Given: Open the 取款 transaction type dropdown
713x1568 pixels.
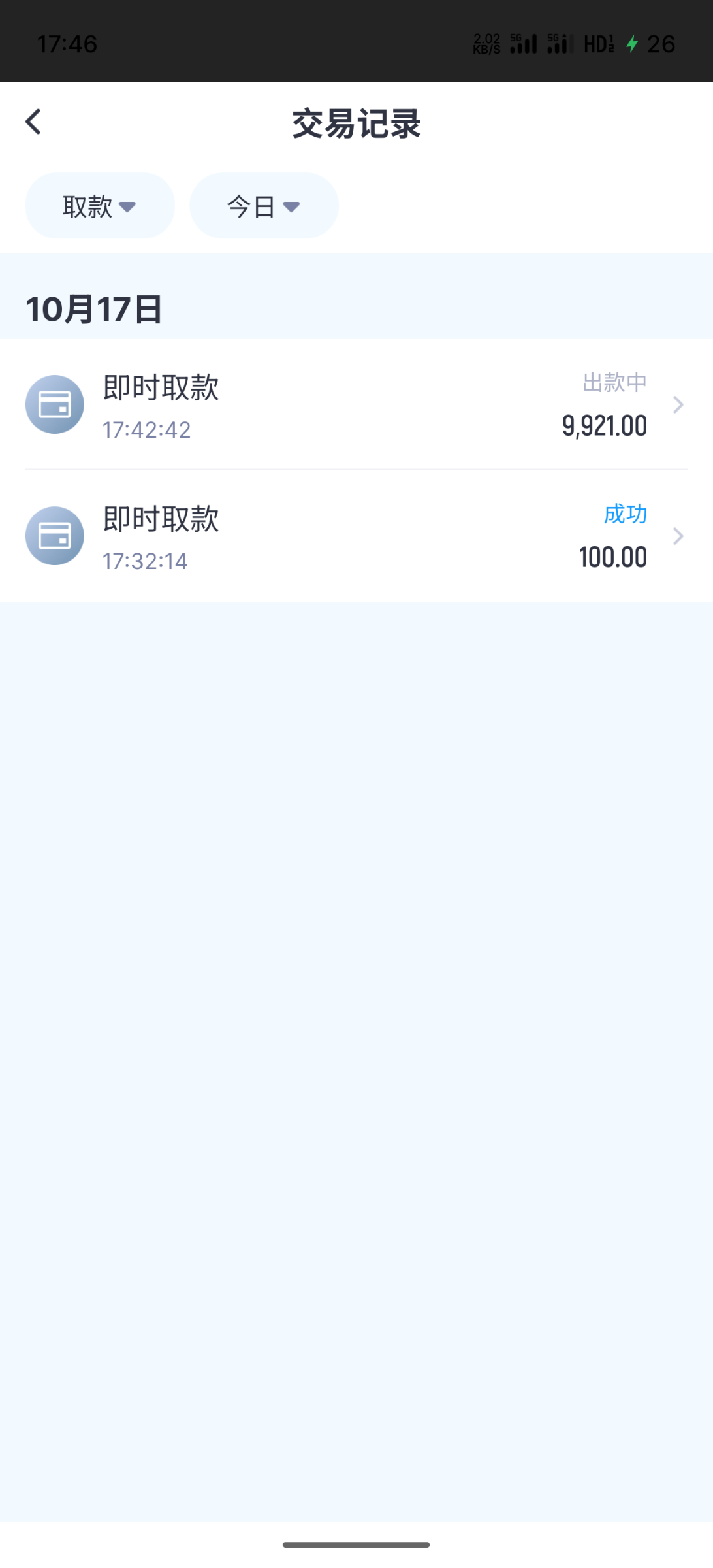Looking at the screenshot, I should (x=100, y=206).
